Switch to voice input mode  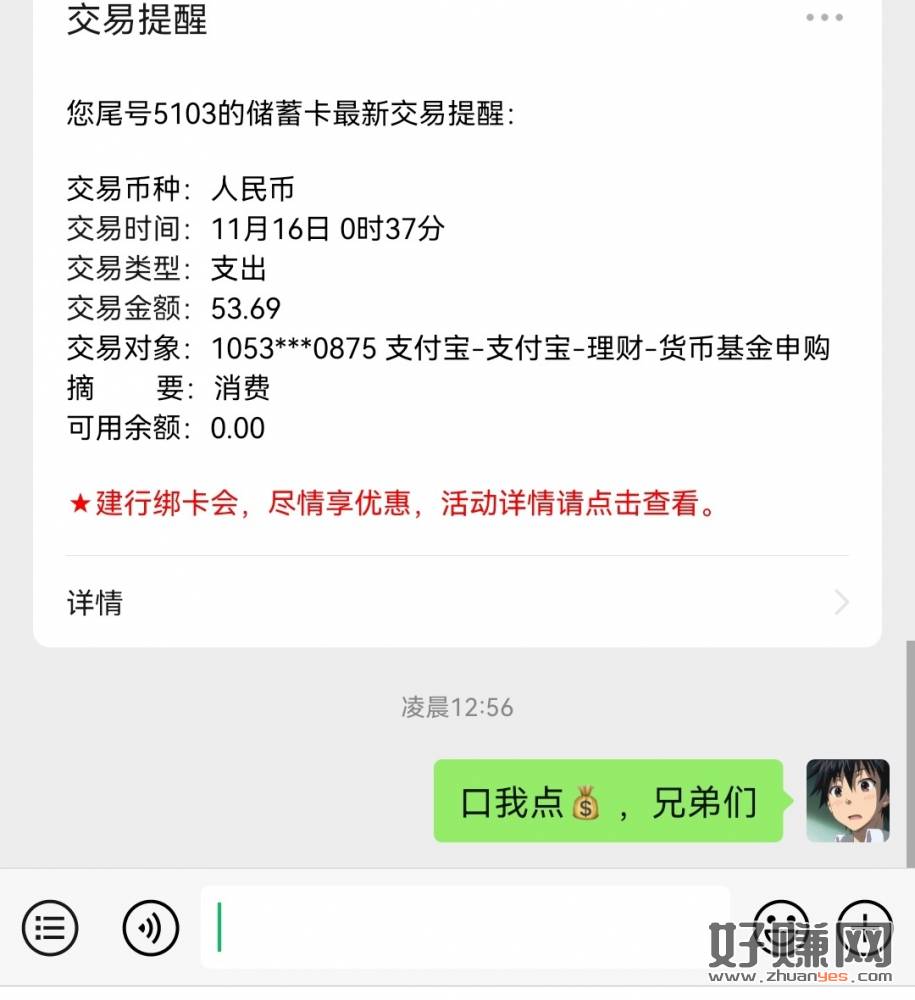click(151, 928)
